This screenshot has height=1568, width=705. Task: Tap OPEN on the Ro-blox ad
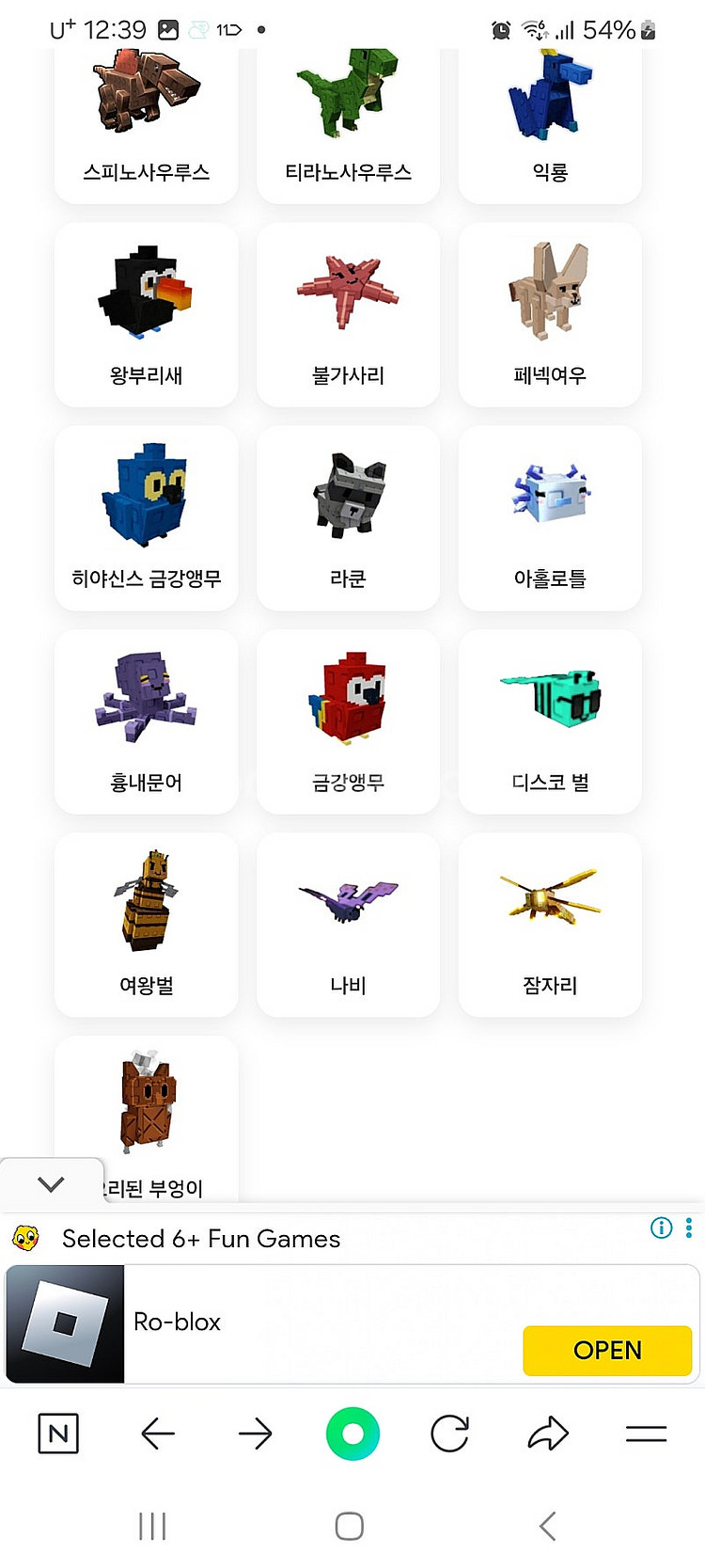[x=607, y=1350]
